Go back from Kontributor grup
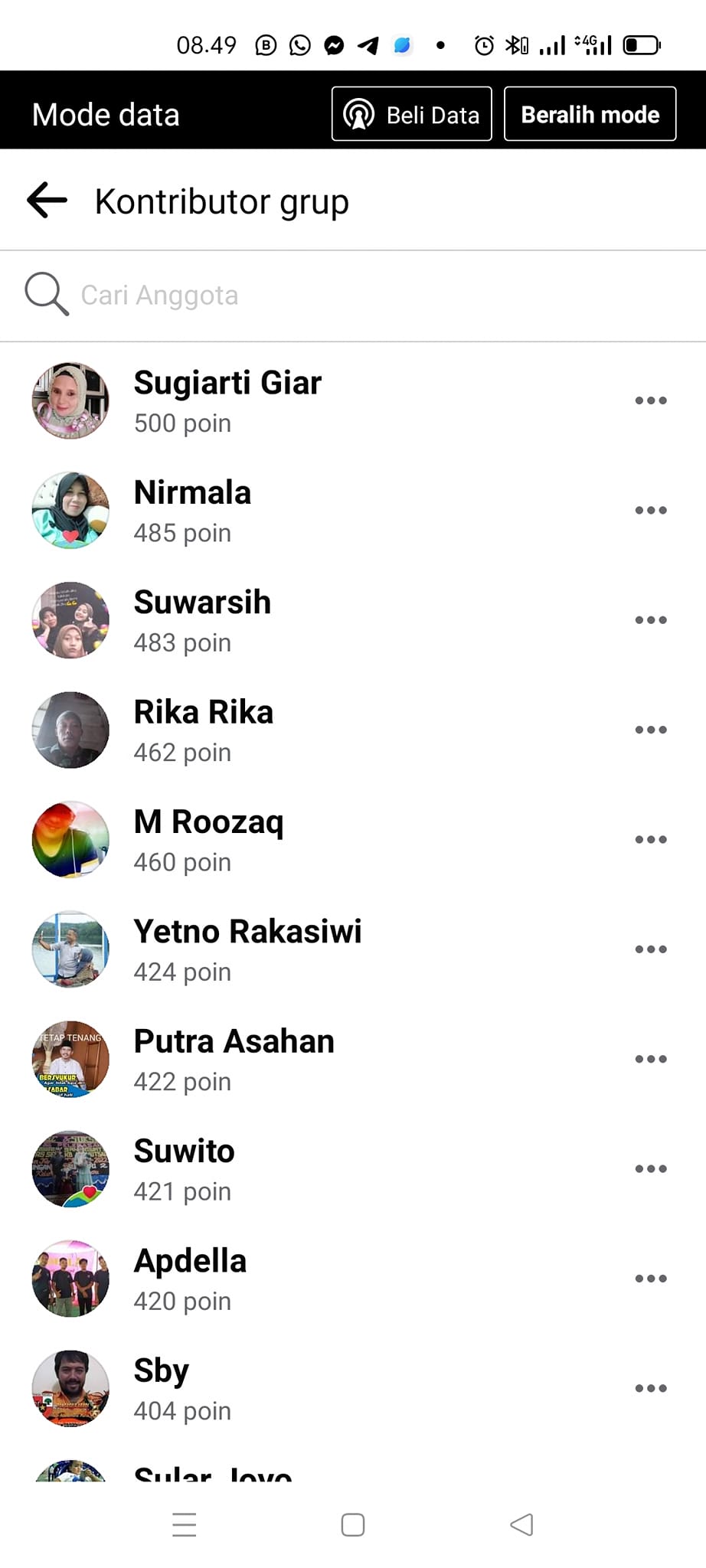The image size is (706, 1568). (47, 201)
